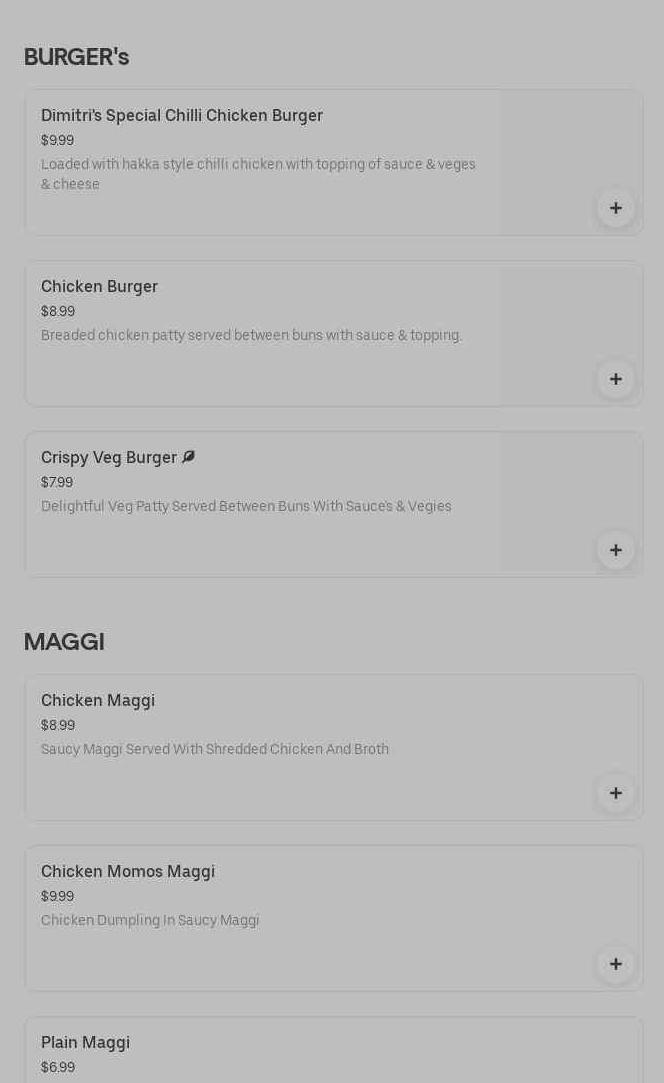Add Dimitri's Special Chilli Chicken Burger to cart

pos(616,208)
